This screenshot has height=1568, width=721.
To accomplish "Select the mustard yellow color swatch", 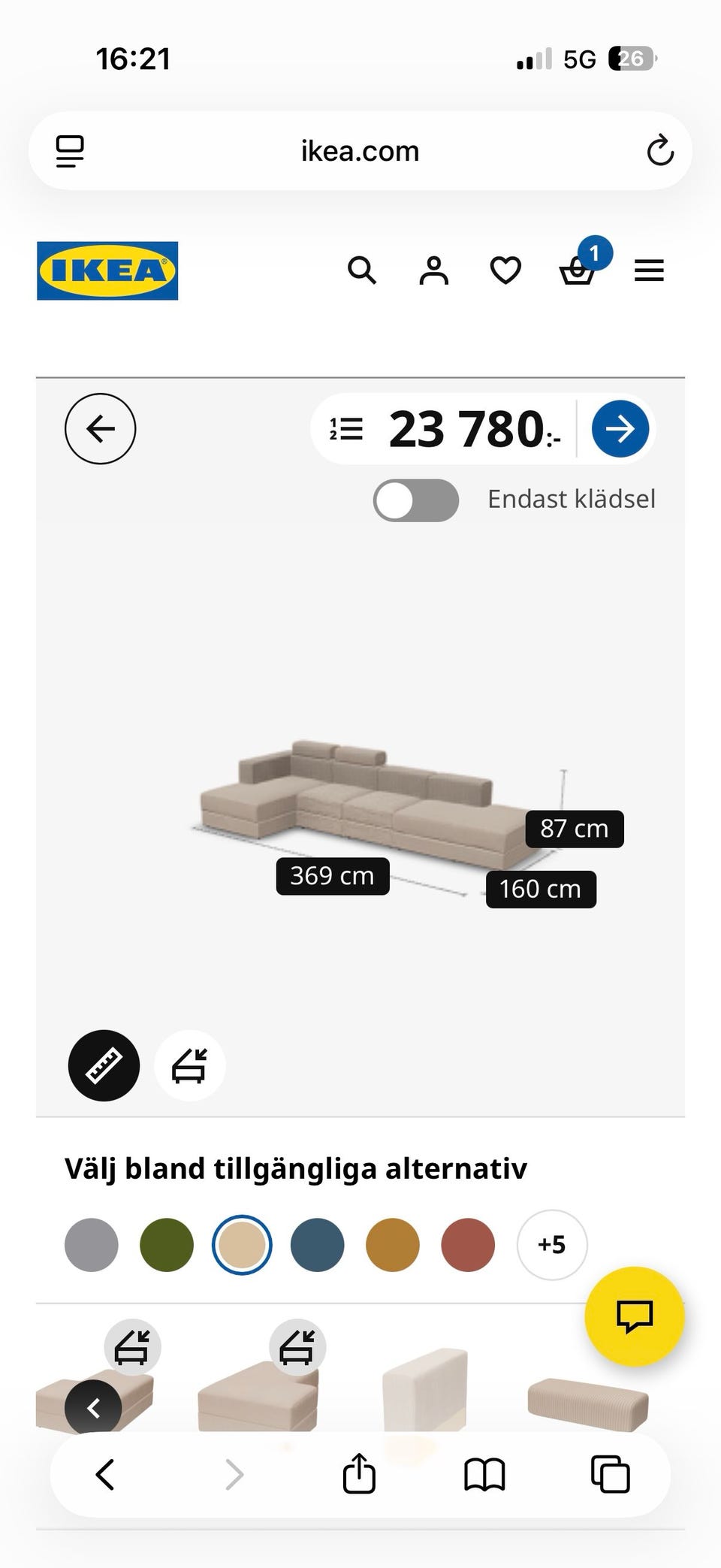I will (393, 1245).
